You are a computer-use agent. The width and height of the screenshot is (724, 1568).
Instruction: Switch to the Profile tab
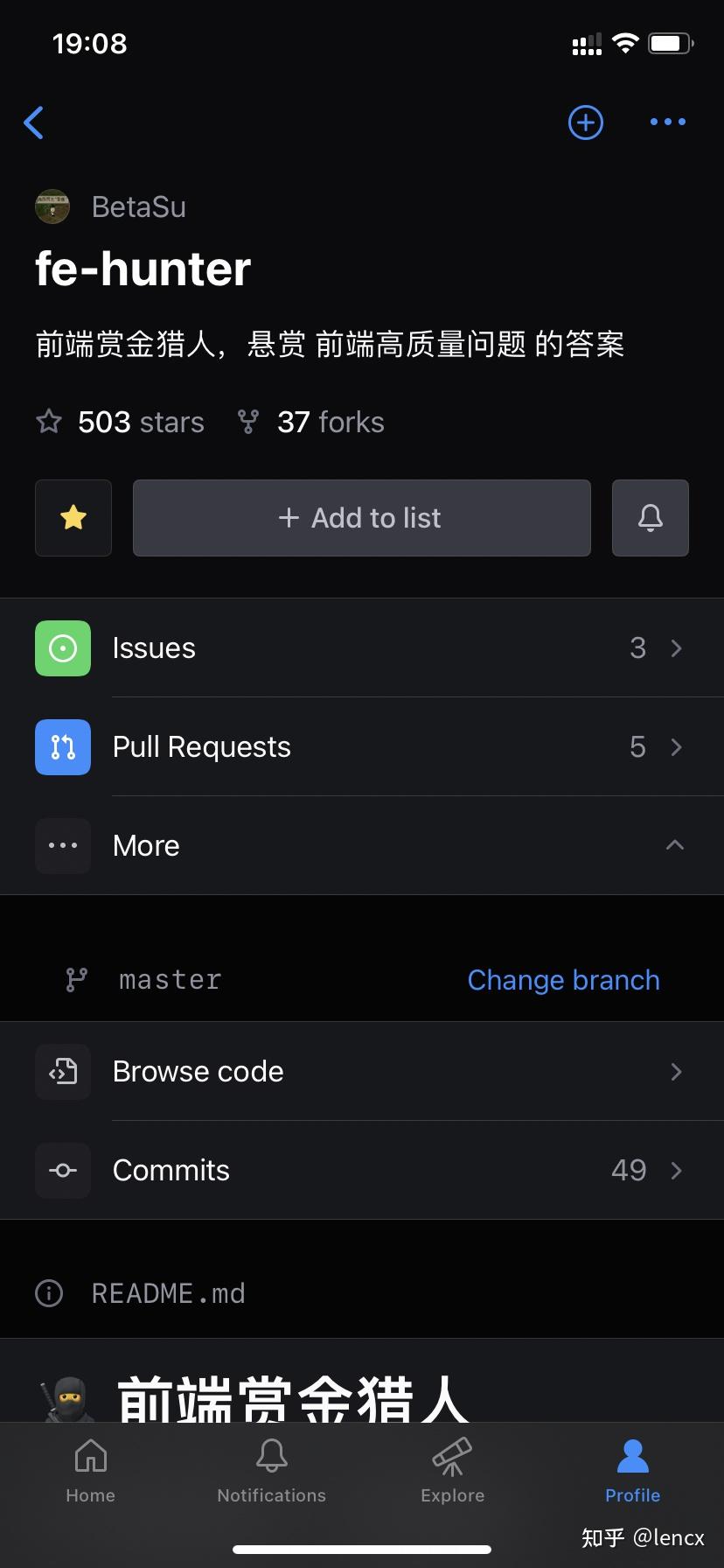[x=632, y=1472]
